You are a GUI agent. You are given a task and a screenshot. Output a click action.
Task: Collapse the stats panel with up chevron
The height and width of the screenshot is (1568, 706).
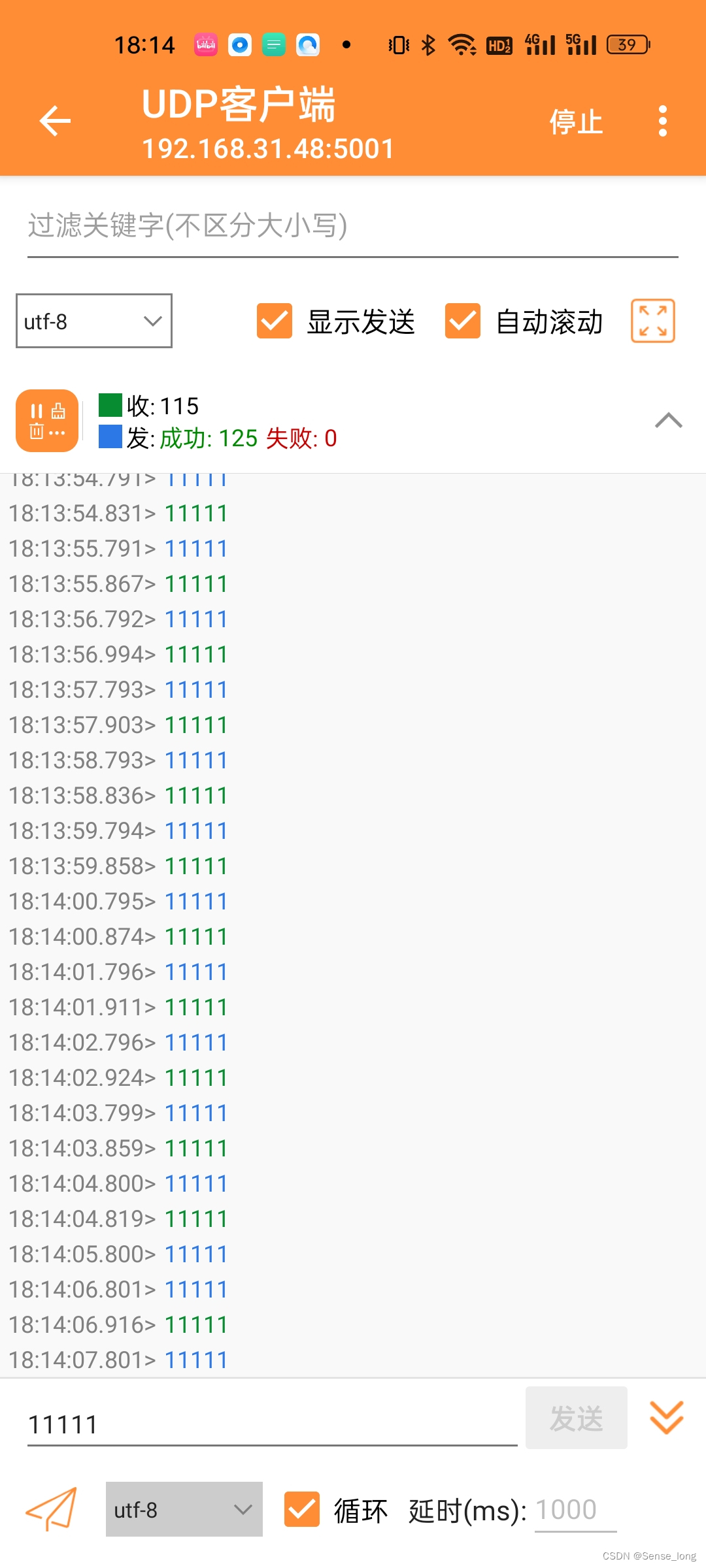click(668, 421)
